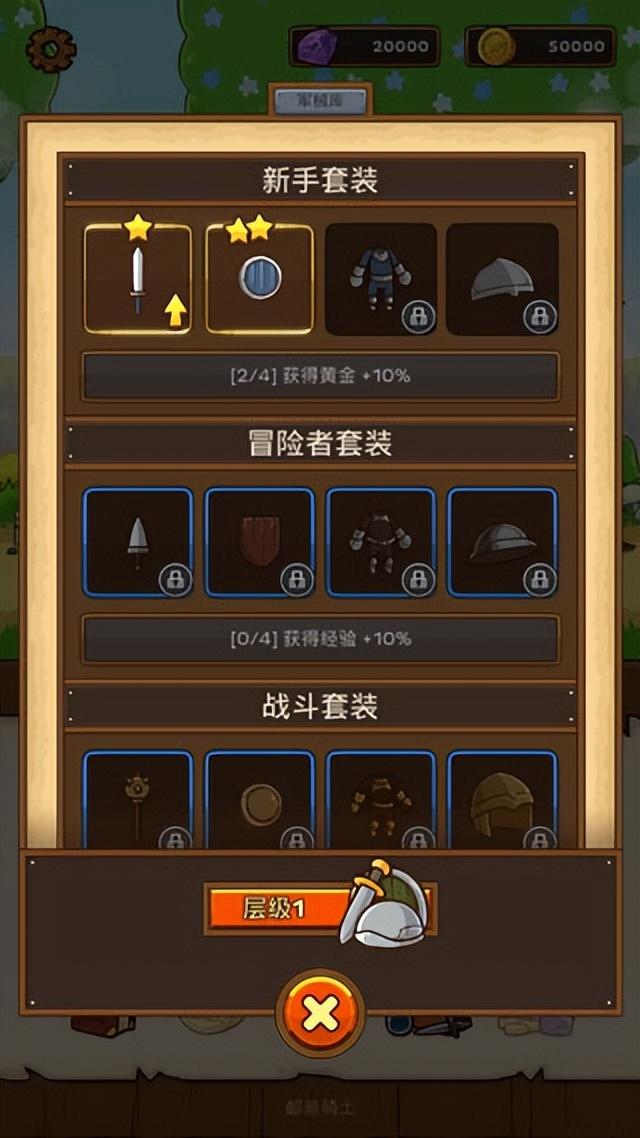Tap the locked red shield in 冒险者套装
Image resolution: width=640 pixels, height=1138 pixels.
[x=259, y=542]
